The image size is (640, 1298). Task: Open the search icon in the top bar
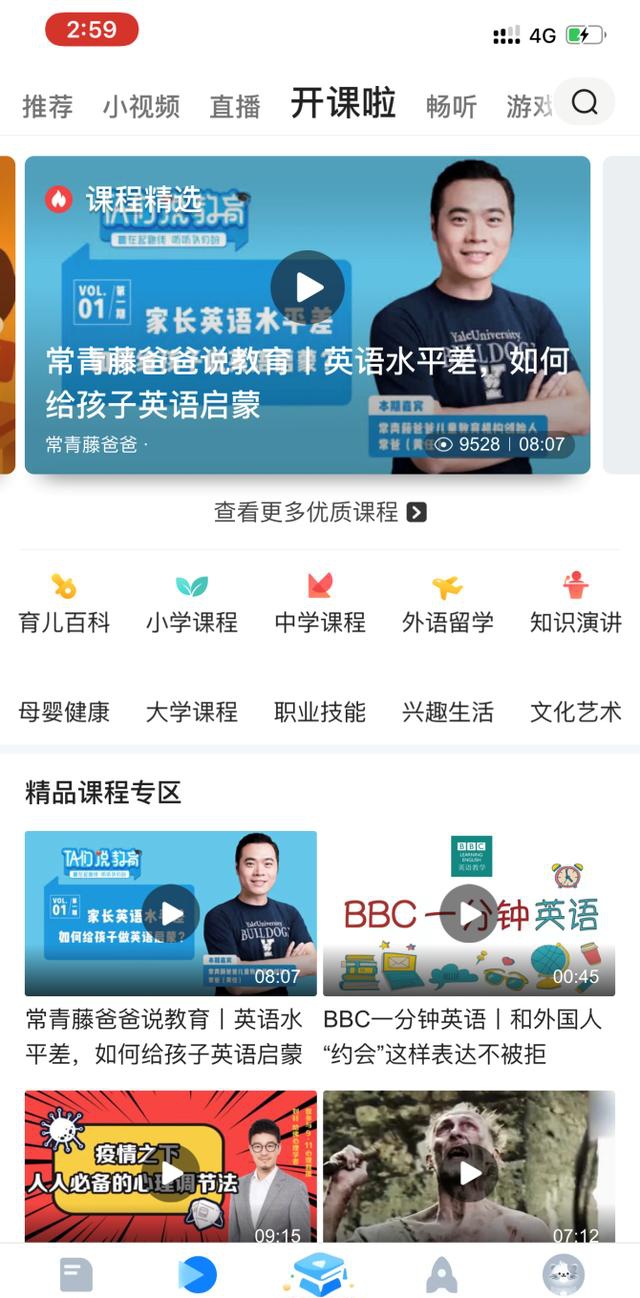click(x=585, y=102)
